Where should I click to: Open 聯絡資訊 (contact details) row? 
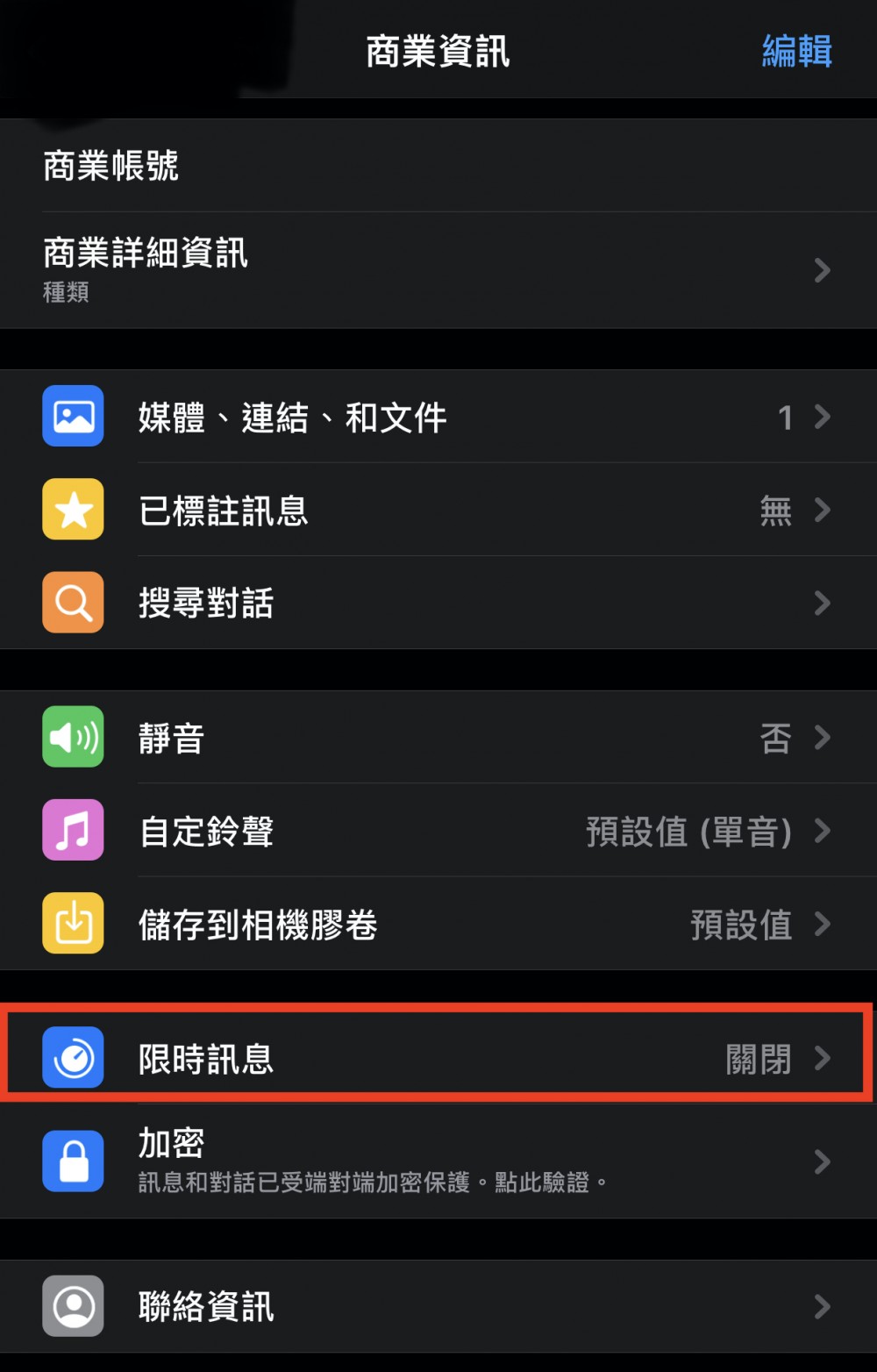(438, 1306)
